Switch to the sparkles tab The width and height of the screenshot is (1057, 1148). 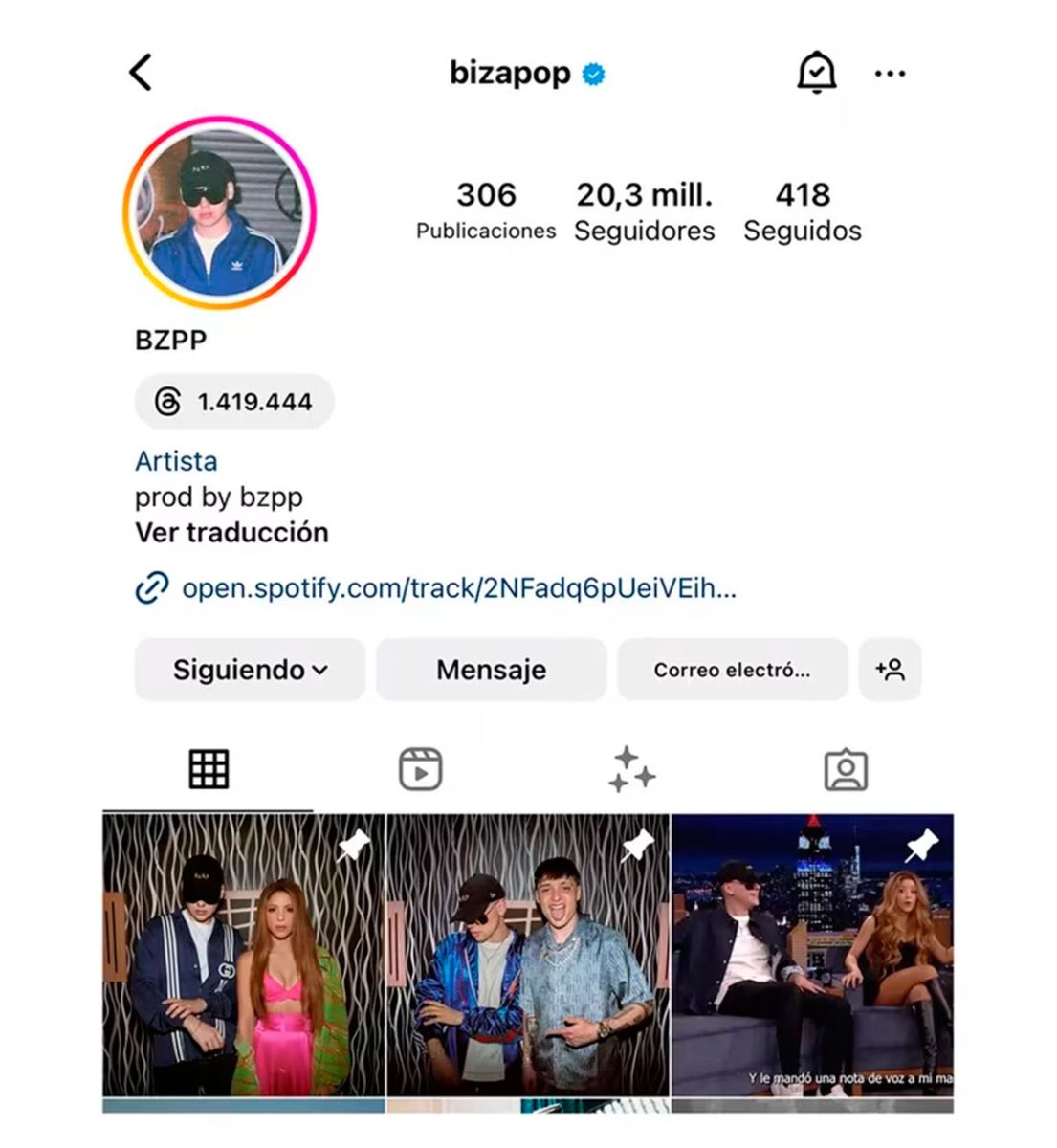pos(631,769)
